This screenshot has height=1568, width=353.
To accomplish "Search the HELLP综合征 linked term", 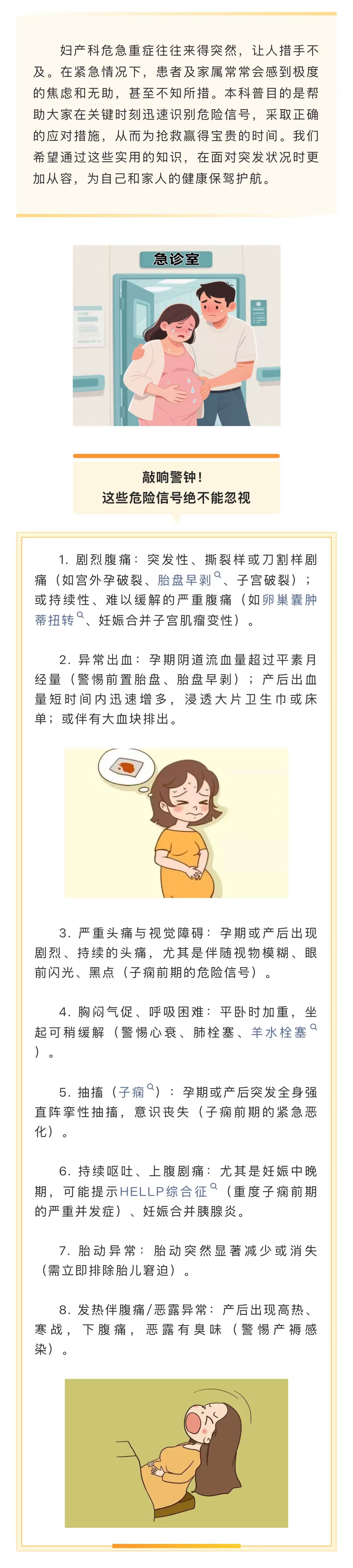I will coord(163,1191).
